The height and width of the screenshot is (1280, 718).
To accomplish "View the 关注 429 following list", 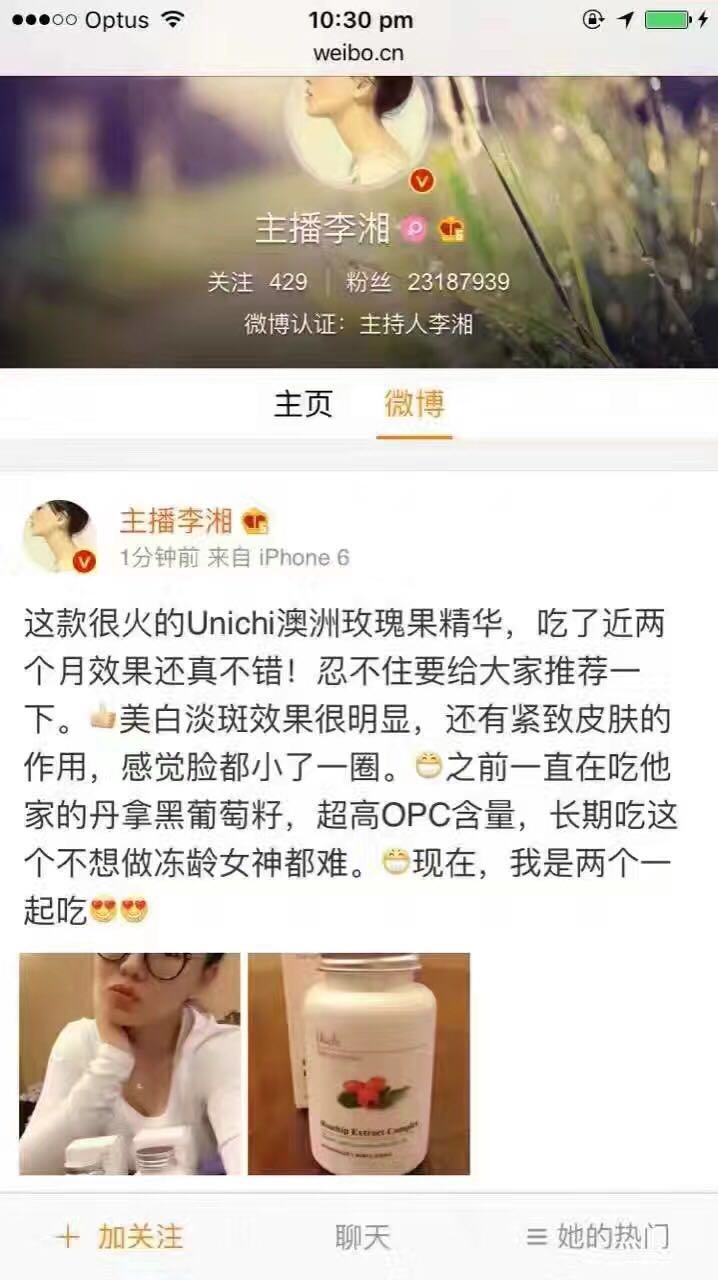I will click(x=257, y=283).
